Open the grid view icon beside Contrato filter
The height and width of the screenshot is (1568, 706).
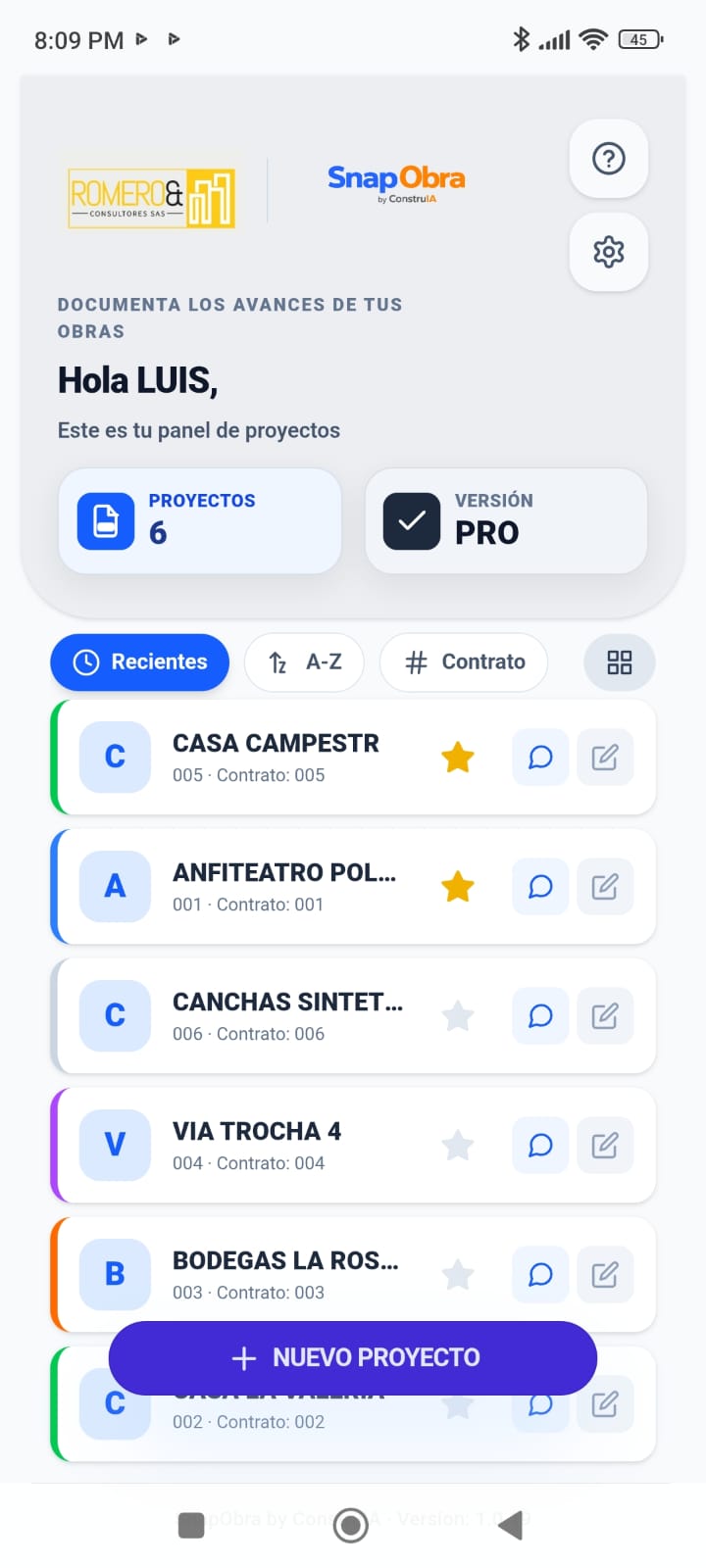(619, 662)
